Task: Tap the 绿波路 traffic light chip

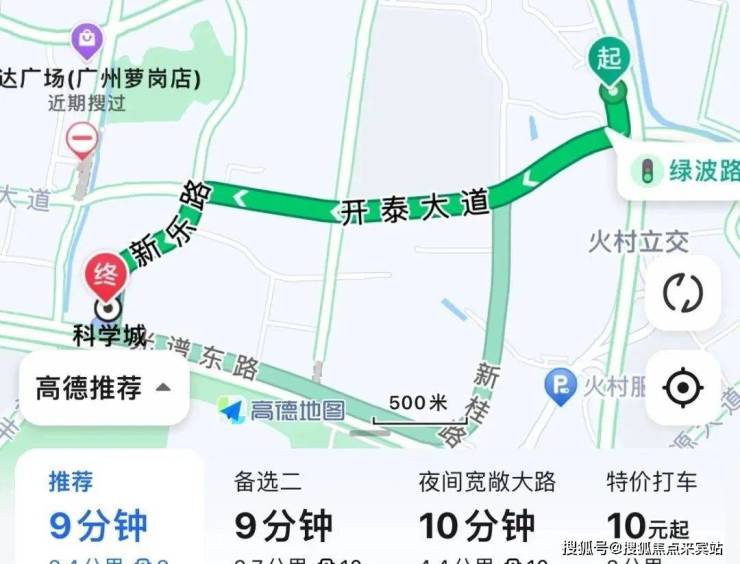Action: (680, 171)
